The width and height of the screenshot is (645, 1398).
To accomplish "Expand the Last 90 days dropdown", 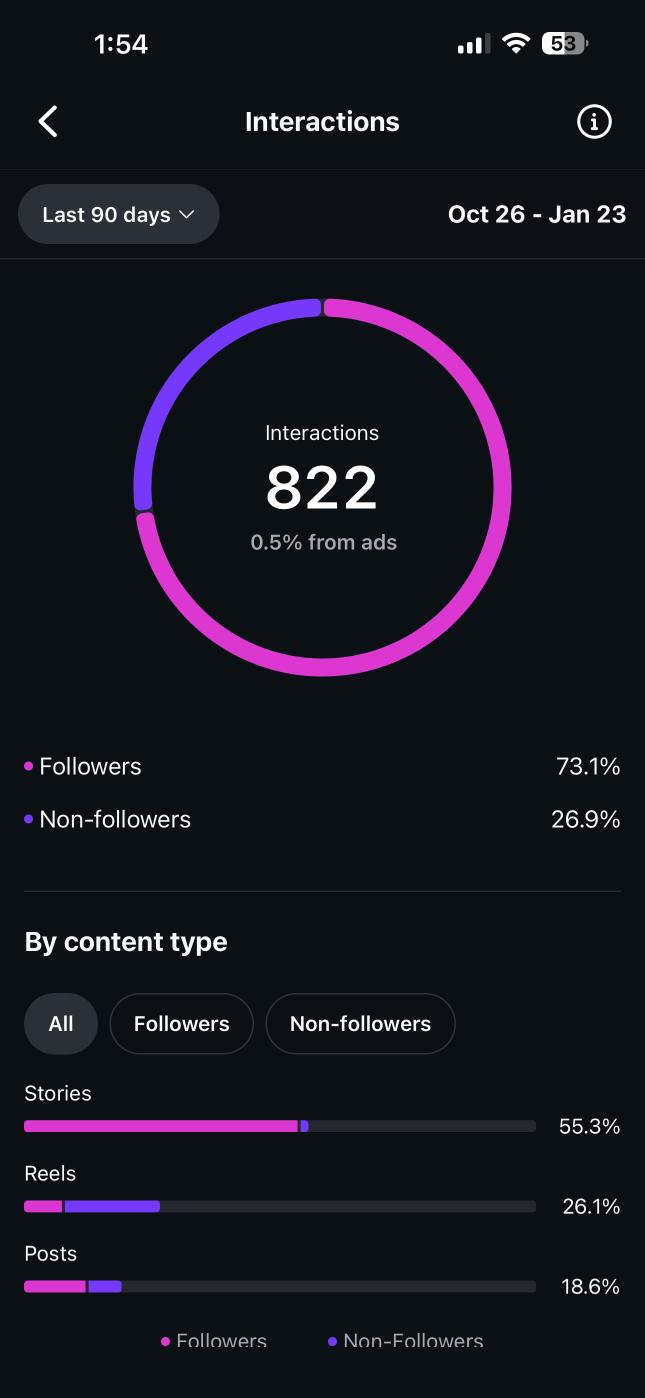I will point(118,215).
